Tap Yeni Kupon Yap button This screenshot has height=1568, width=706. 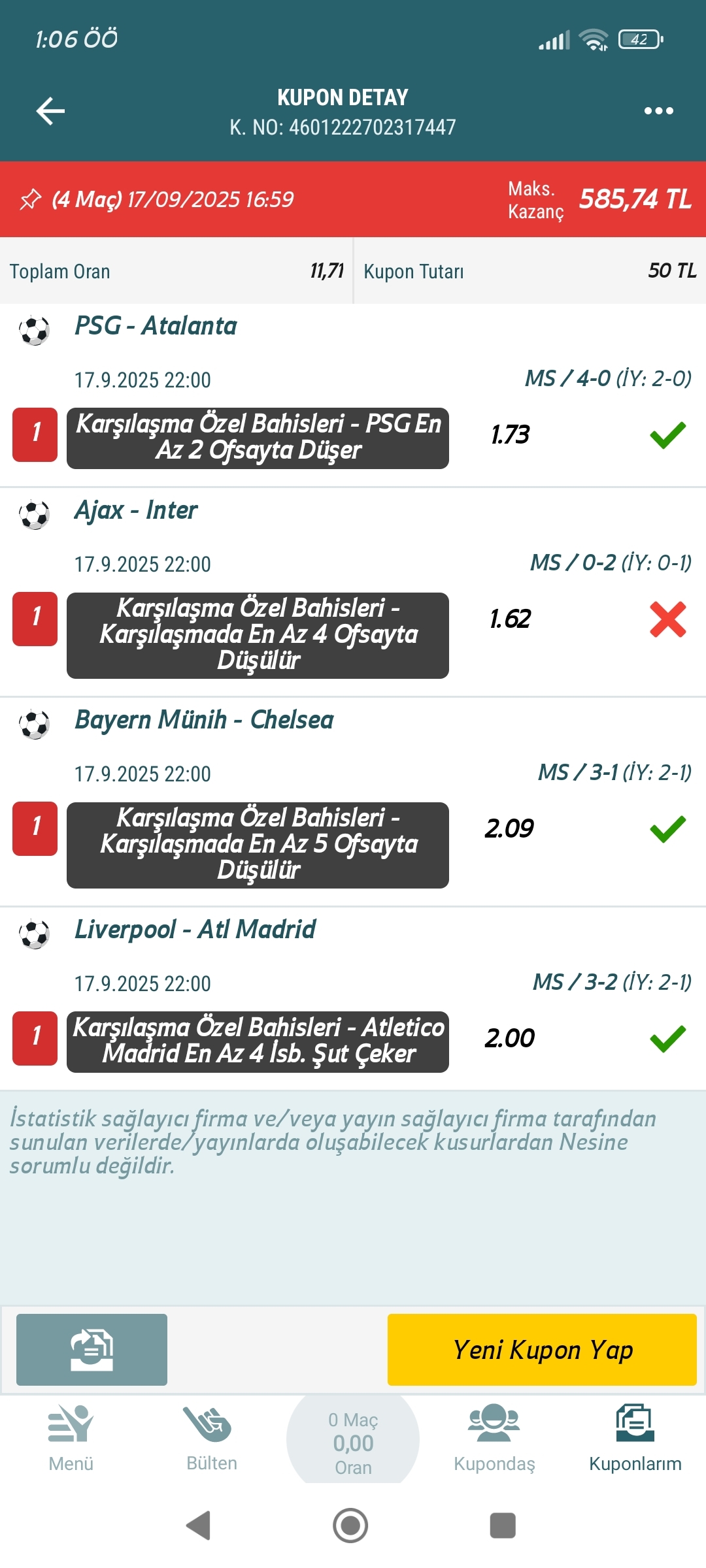pos(542,1350)
